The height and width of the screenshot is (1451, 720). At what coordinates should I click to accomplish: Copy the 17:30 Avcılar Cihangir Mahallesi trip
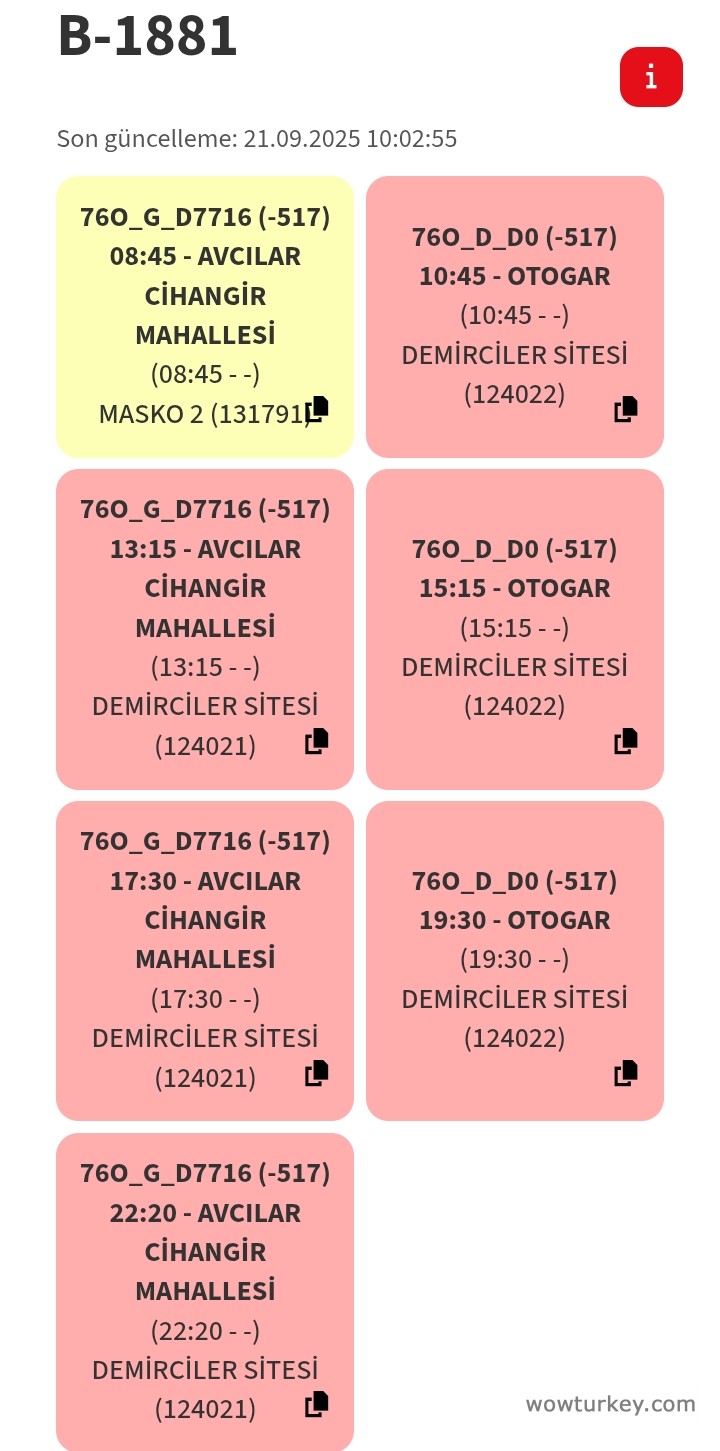click(x=317, y=1073)
